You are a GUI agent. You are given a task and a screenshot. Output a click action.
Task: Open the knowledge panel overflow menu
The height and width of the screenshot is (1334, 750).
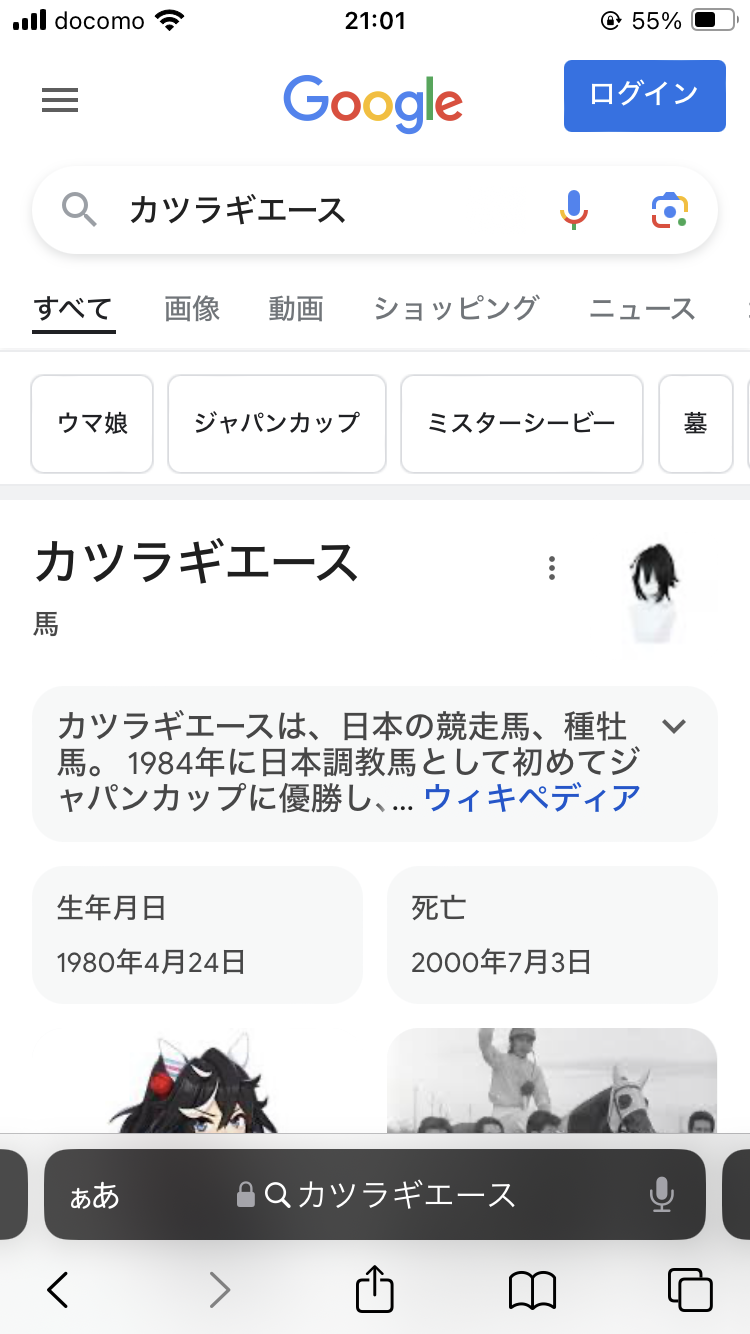pos(551,568)
